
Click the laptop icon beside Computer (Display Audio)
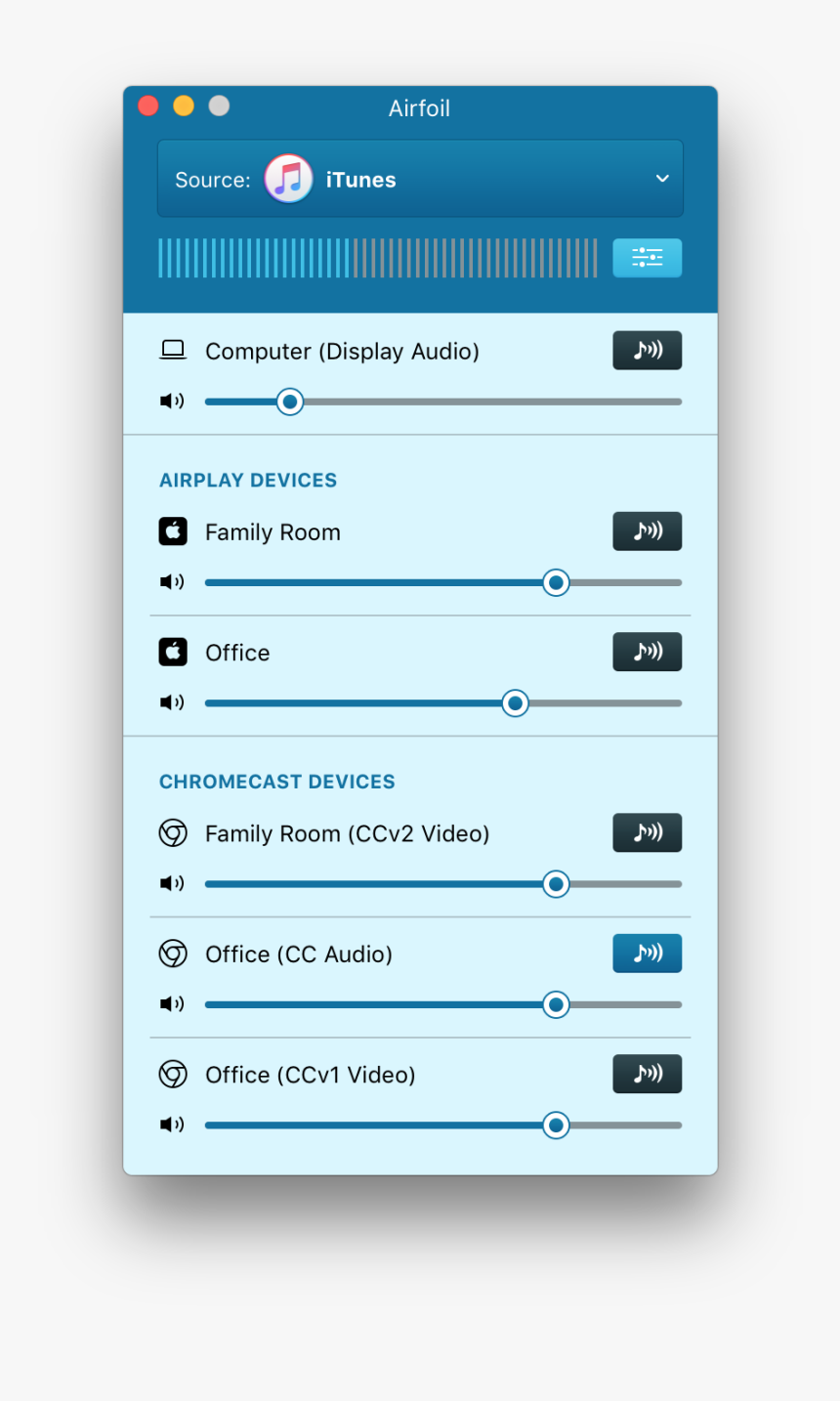[173, 349]
